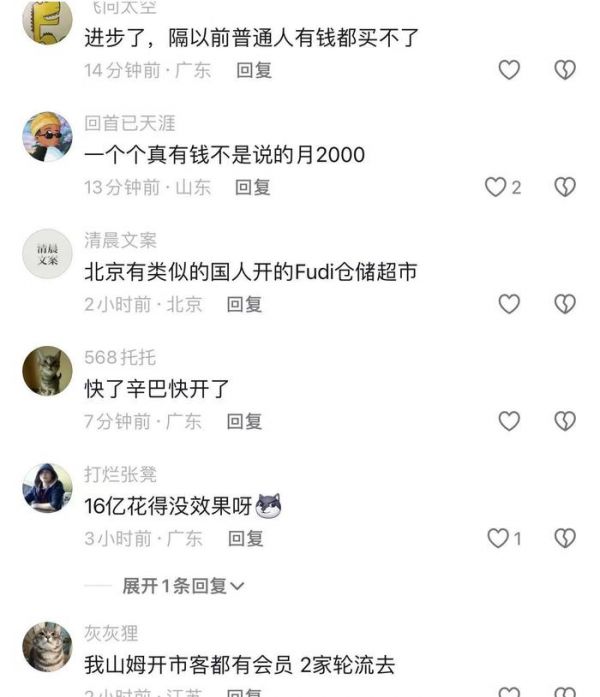Like 清晨文案's Fudi comment

(509, 304)
